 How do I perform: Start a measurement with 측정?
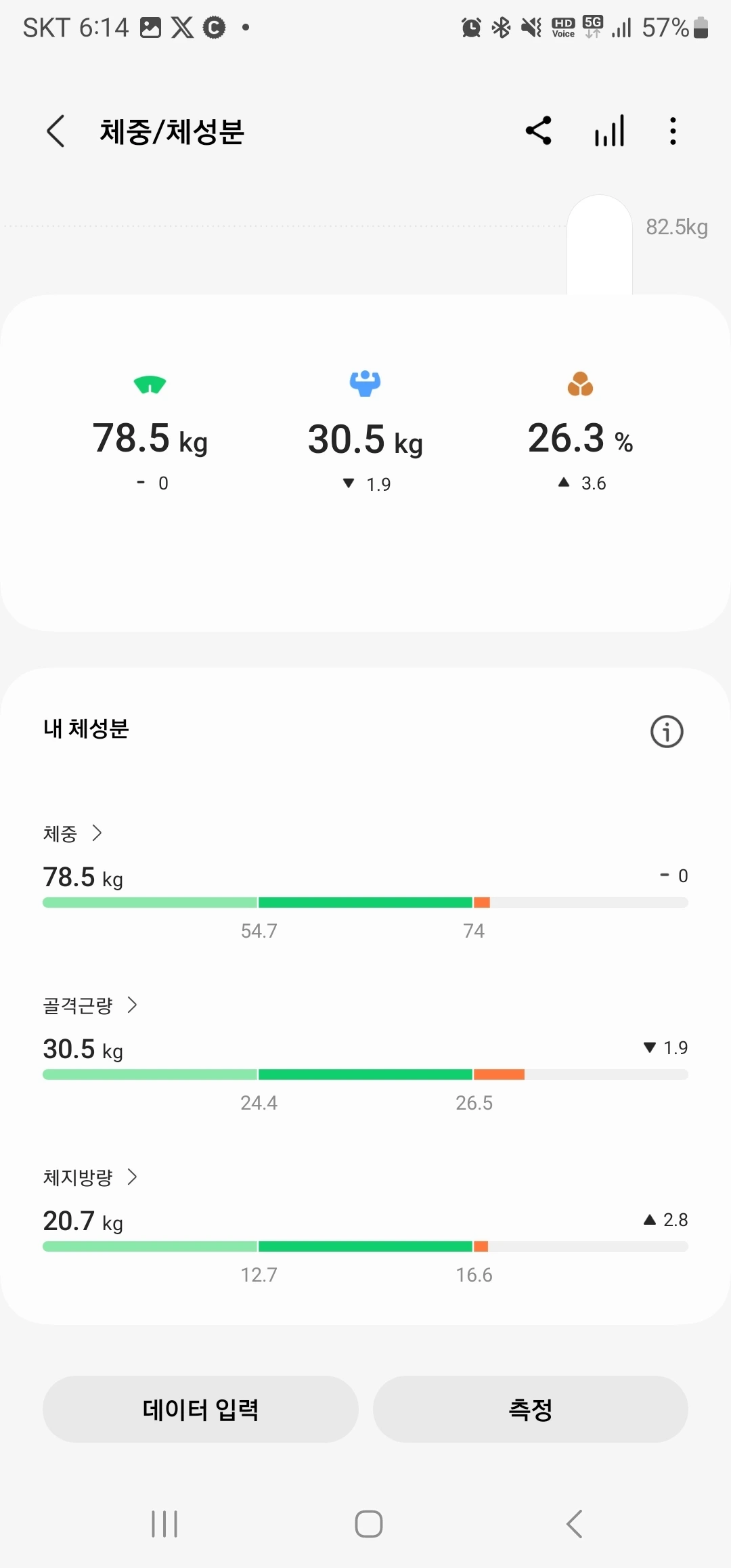pos(531,1409)
